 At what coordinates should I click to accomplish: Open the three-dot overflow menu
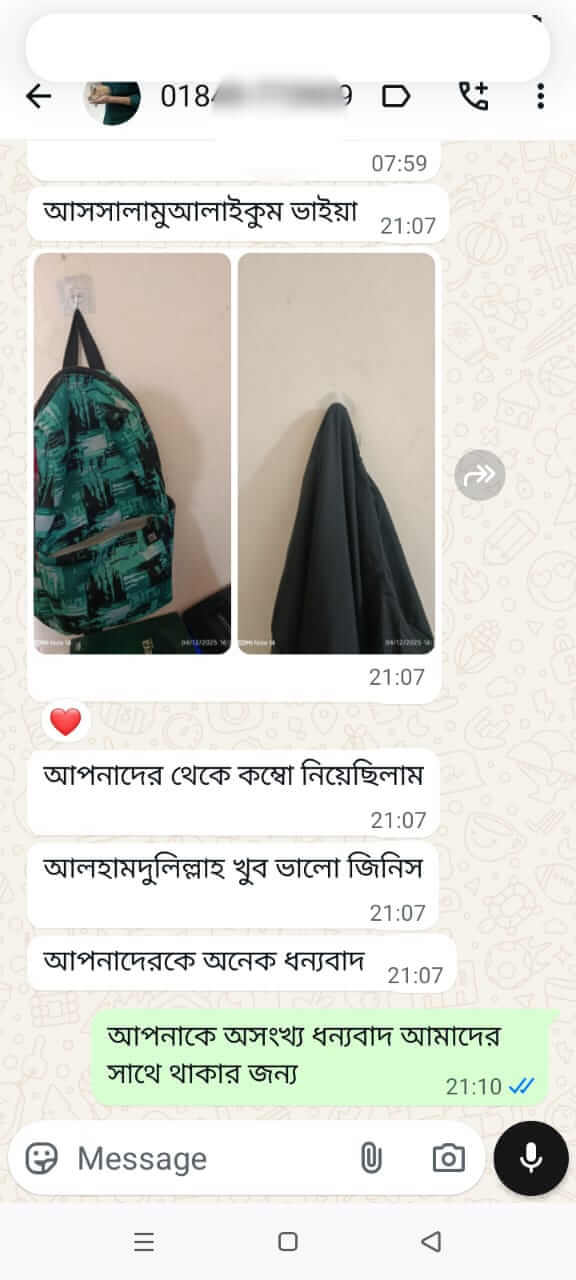click(540, 96)
